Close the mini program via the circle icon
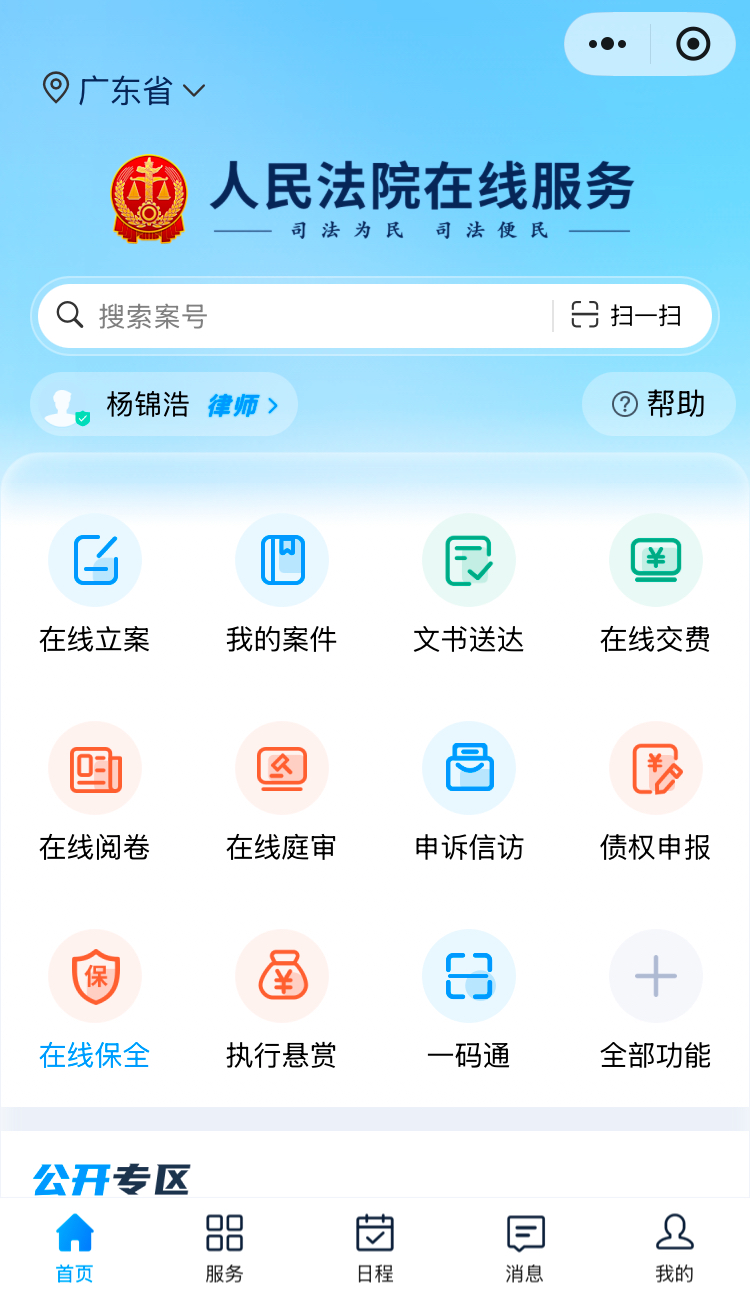 pos(693,44)
